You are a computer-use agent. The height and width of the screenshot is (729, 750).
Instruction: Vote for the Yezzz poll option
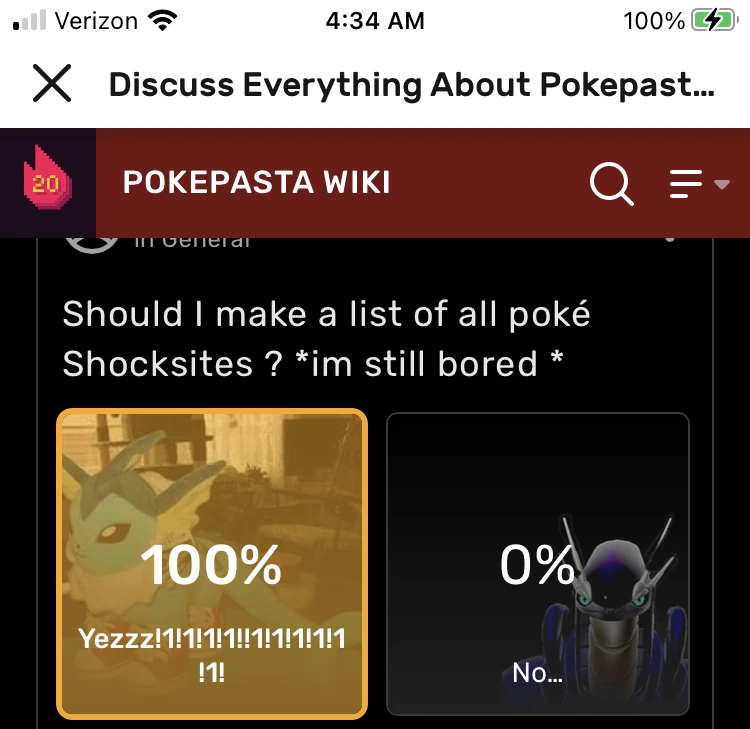212,564
